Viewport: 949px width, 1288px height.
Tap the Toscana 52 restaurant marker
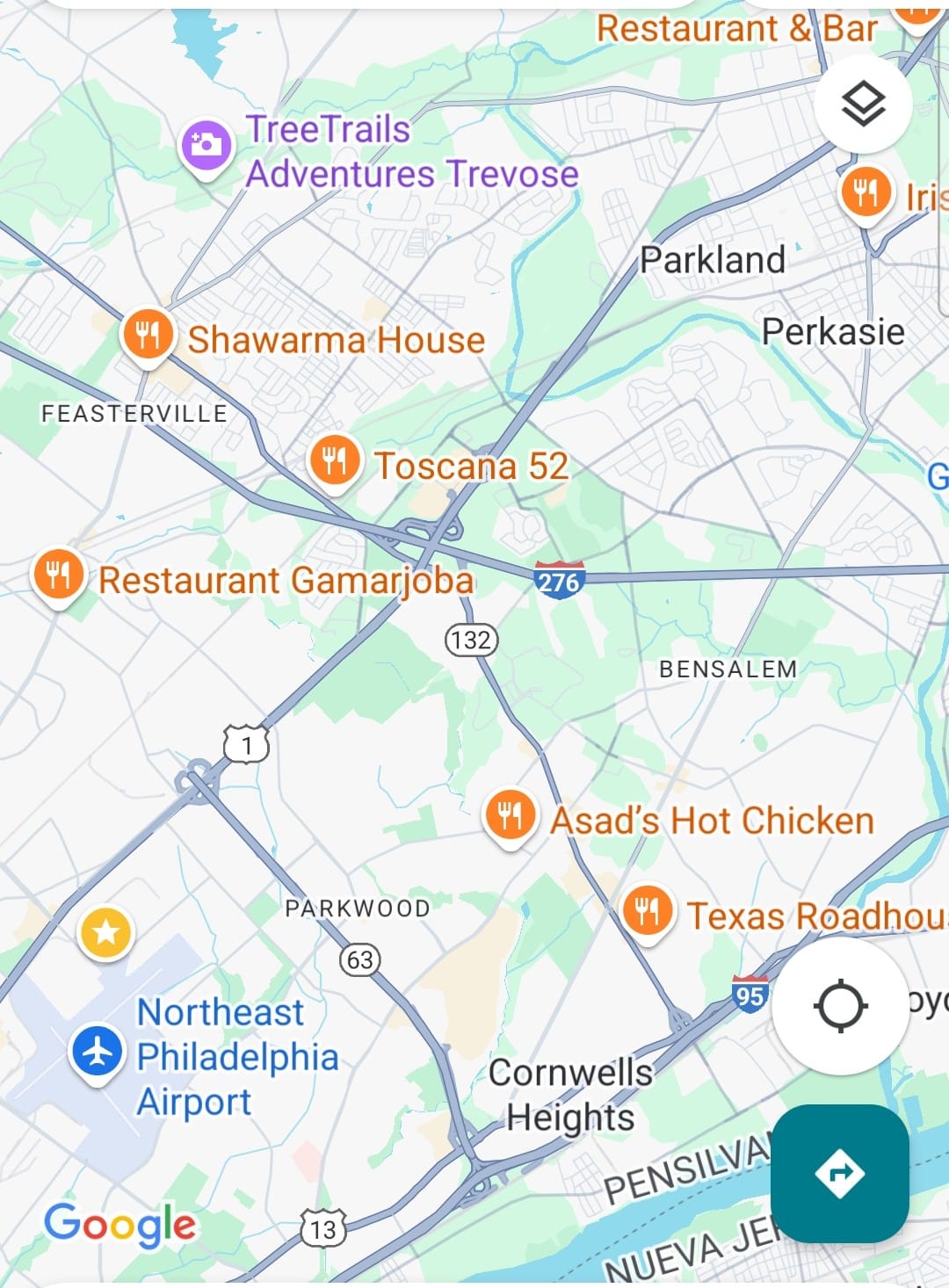click(335, 460)
